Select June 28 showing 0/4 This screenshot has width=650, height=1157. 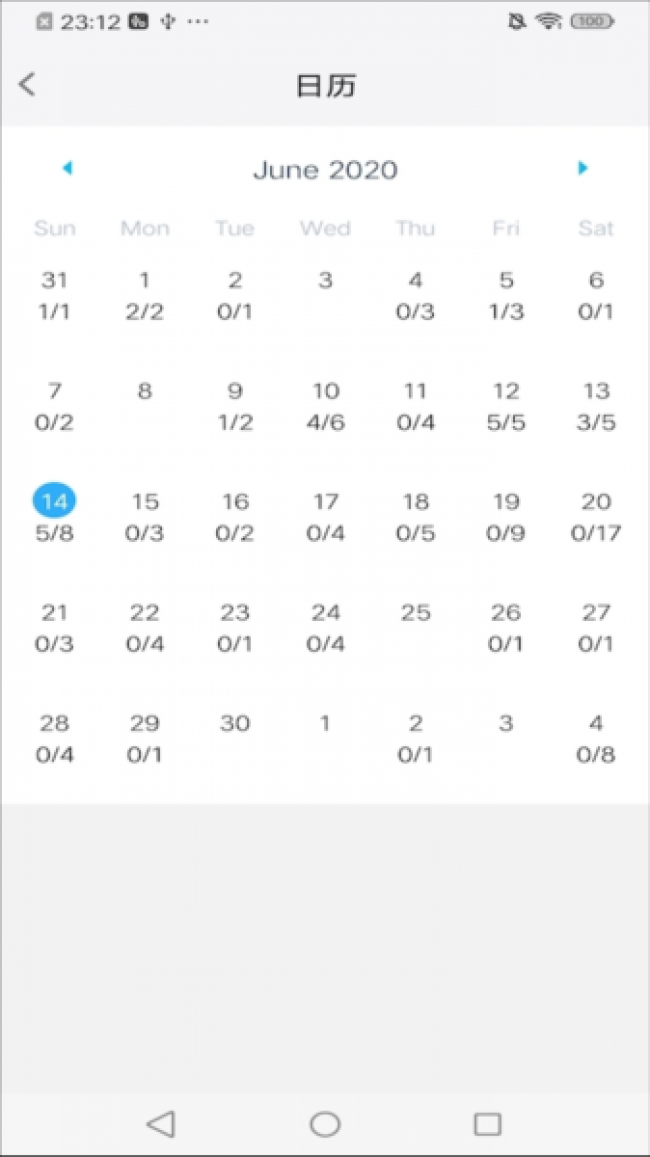point(55,739)
